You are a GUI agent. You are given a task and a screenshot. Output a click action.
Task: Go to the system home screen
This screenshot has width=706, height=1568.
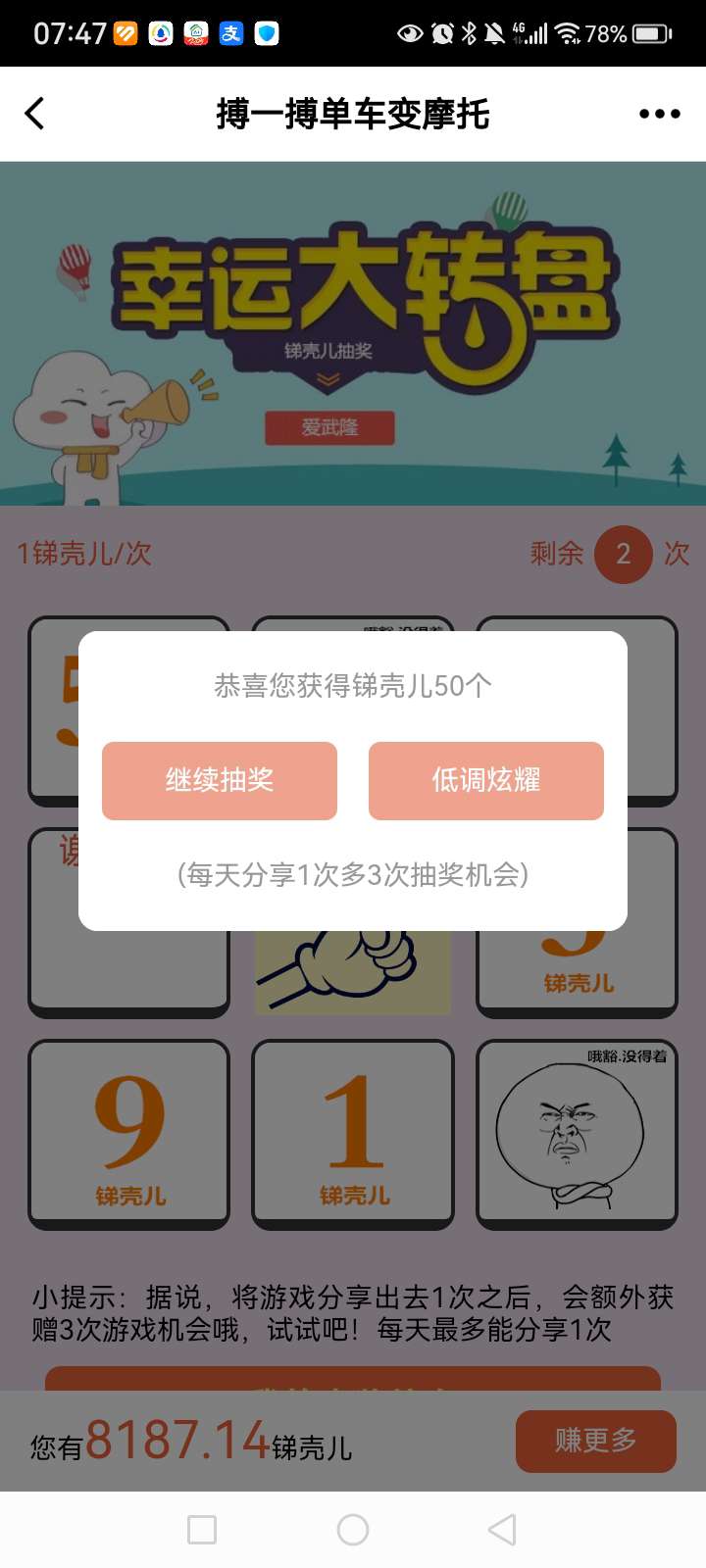(x=353, y=1530)
